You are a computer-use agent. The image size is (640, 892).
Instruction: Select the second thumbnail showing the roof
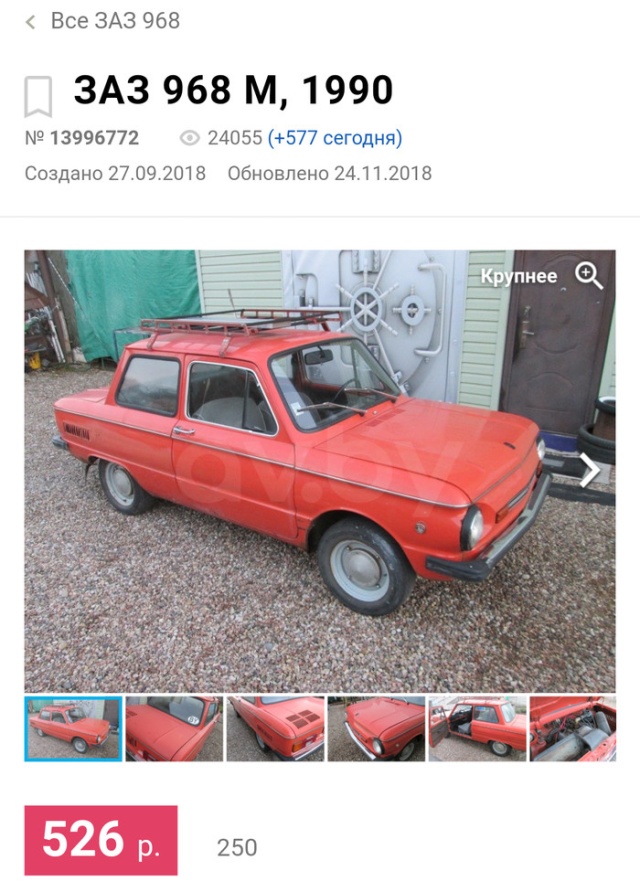pyautogui.click(x=174, y=729)
